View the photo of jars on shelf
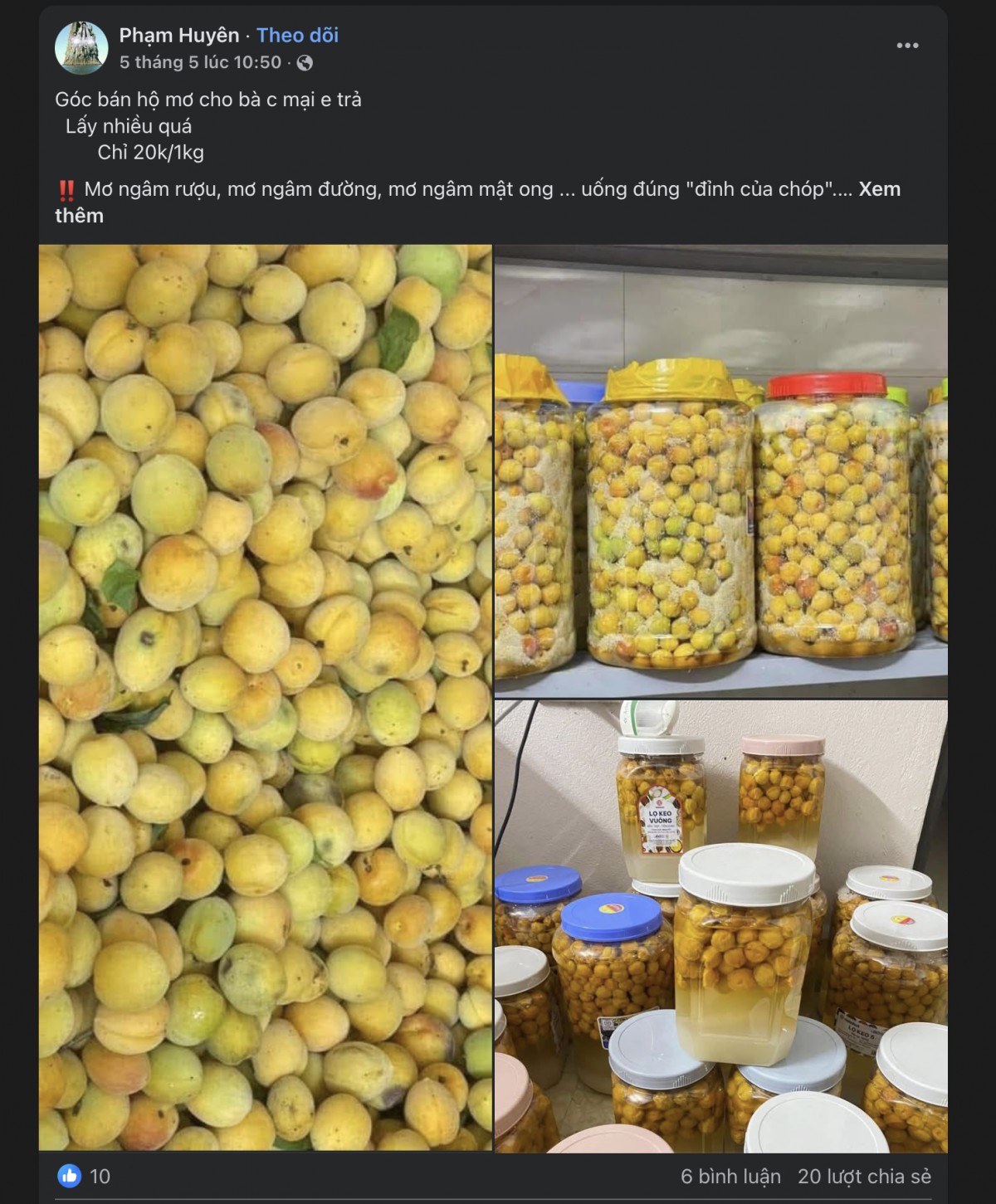Screen dimensions: 996x1204 pyautogui.click(x=720, y=470)
